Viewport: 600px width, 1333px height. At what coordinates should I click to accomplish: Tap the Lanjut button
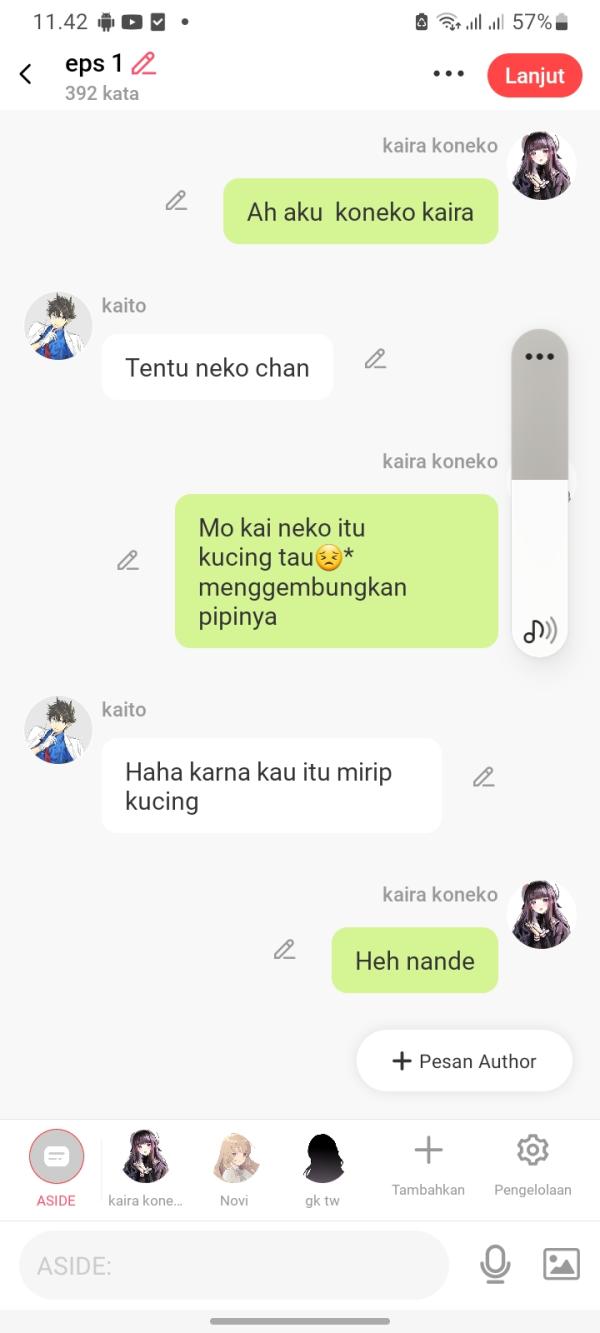pos(534,76)
